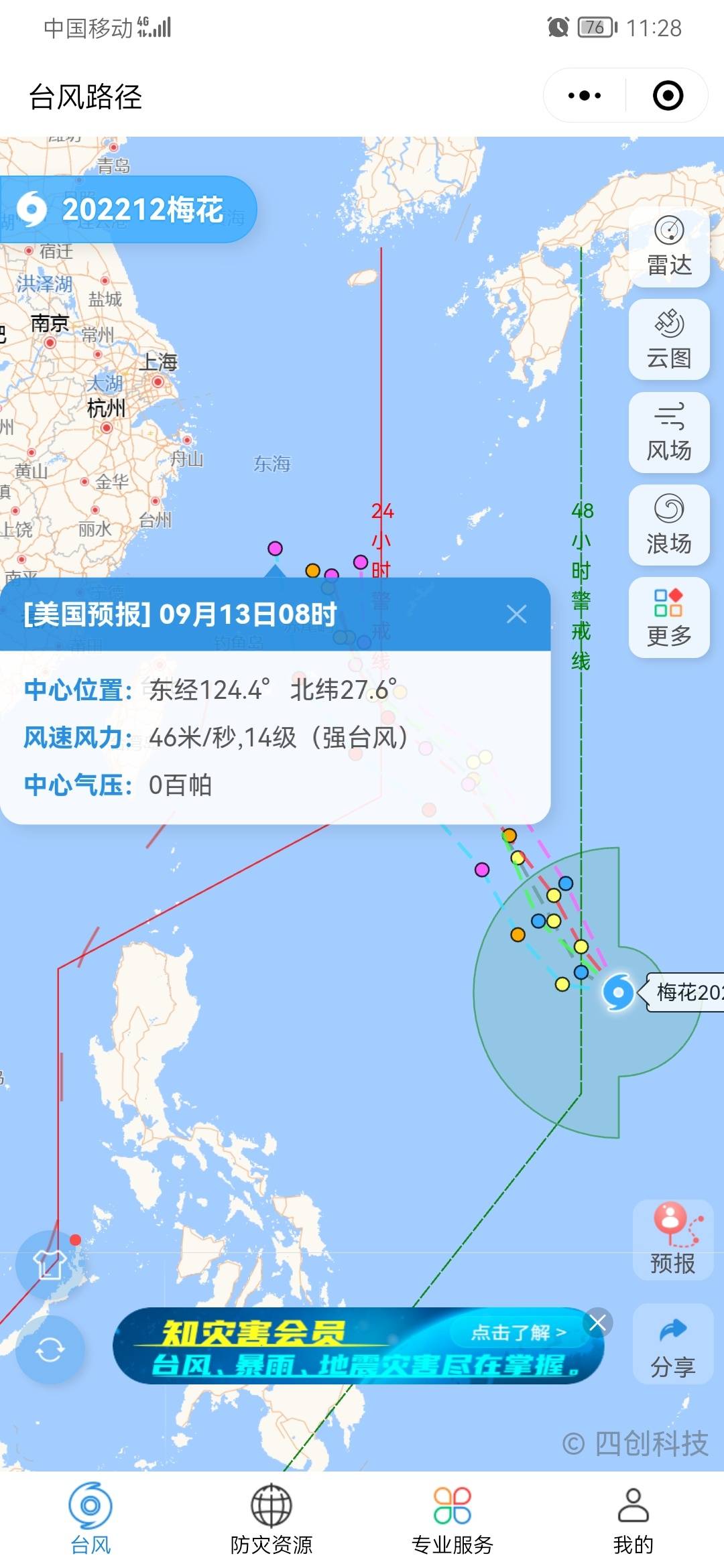Display the 浪场 wave field layer
This screenshot has width=724, height=1568.
pyautogui.click(x=669, y=525)
